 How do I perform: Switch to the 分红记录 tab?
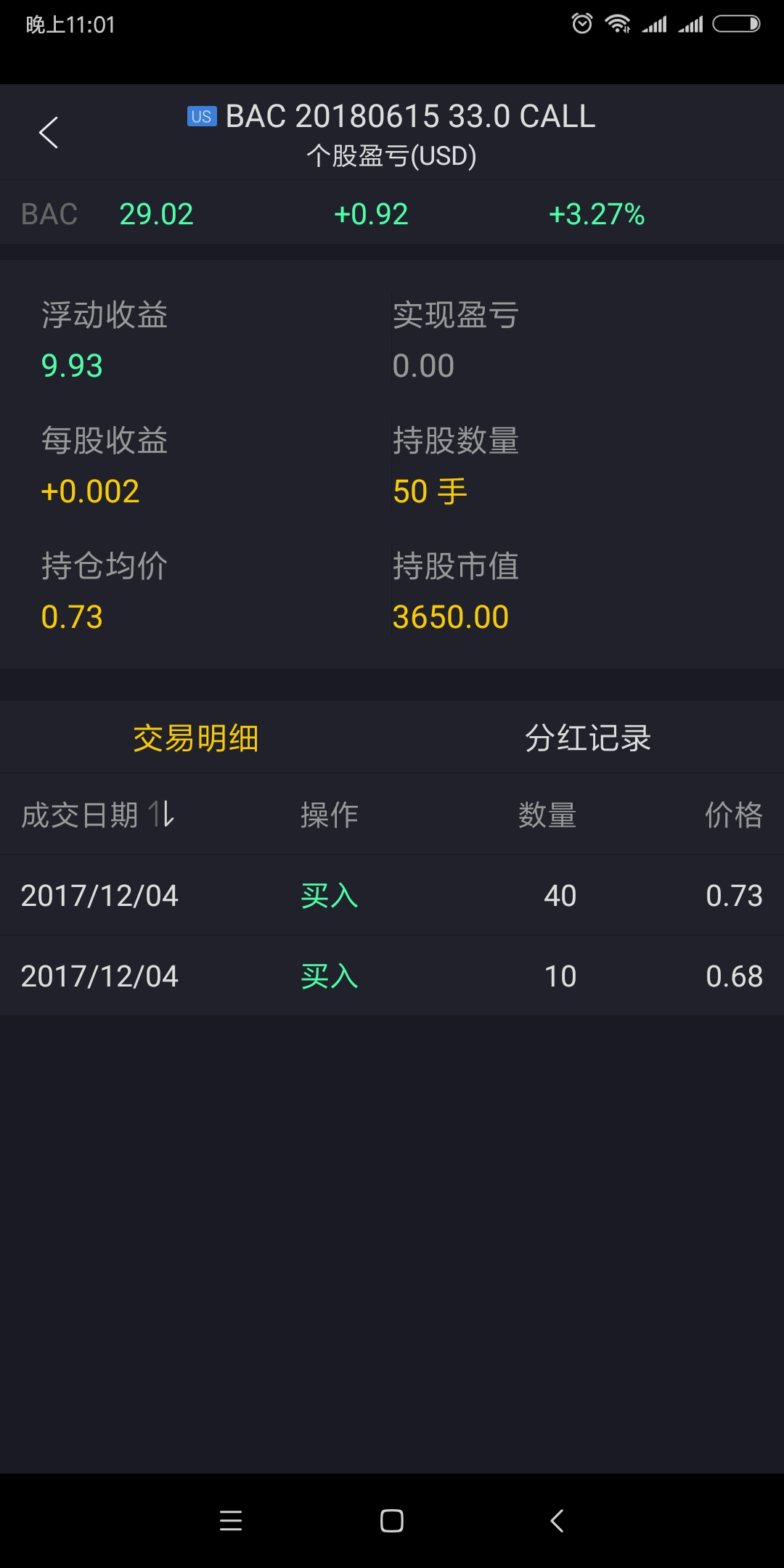(587, 738)
